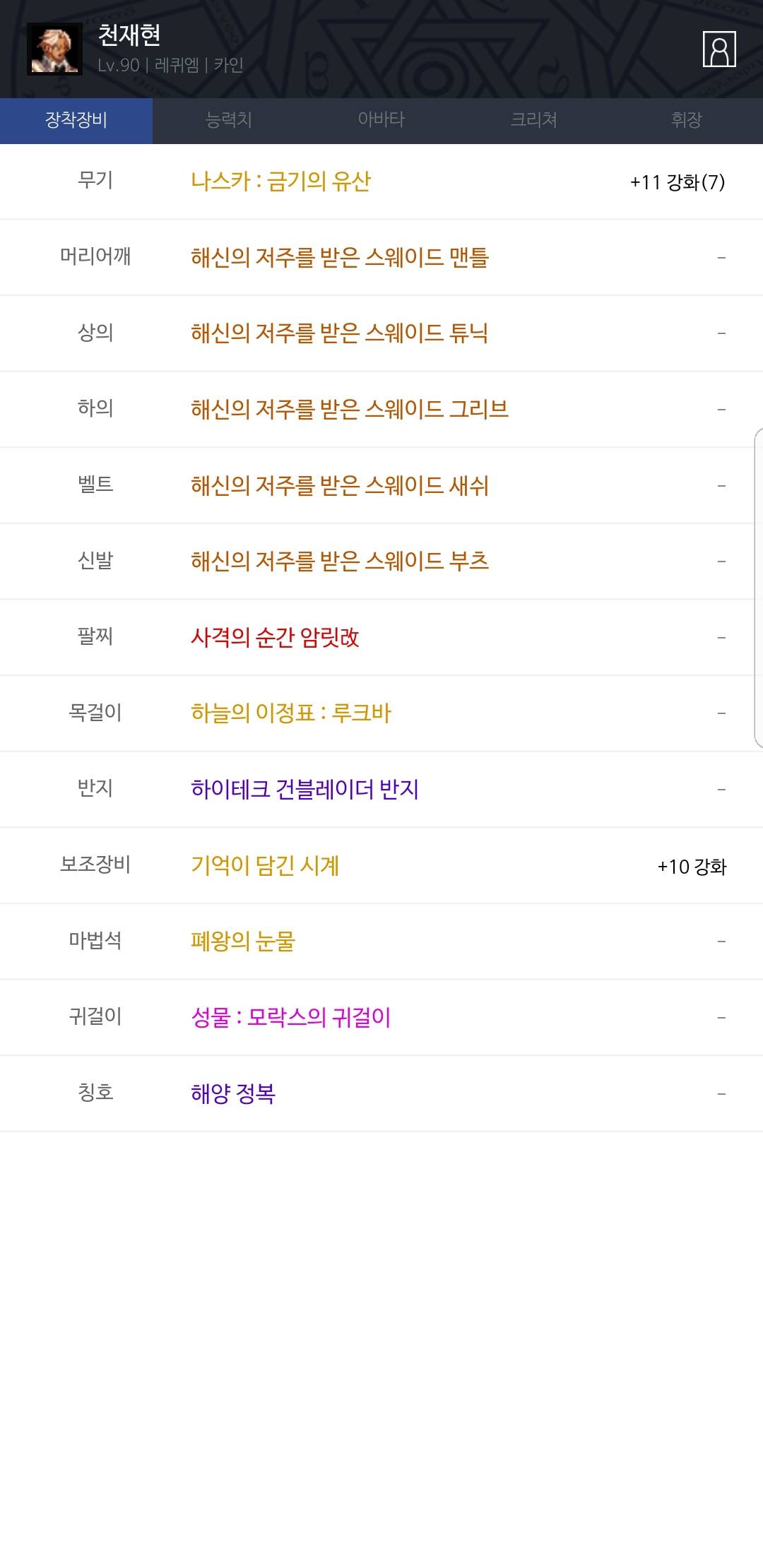
Task: Tap the 천재현 character avatar
Action: pyautogui.click(x=54, y=49)
